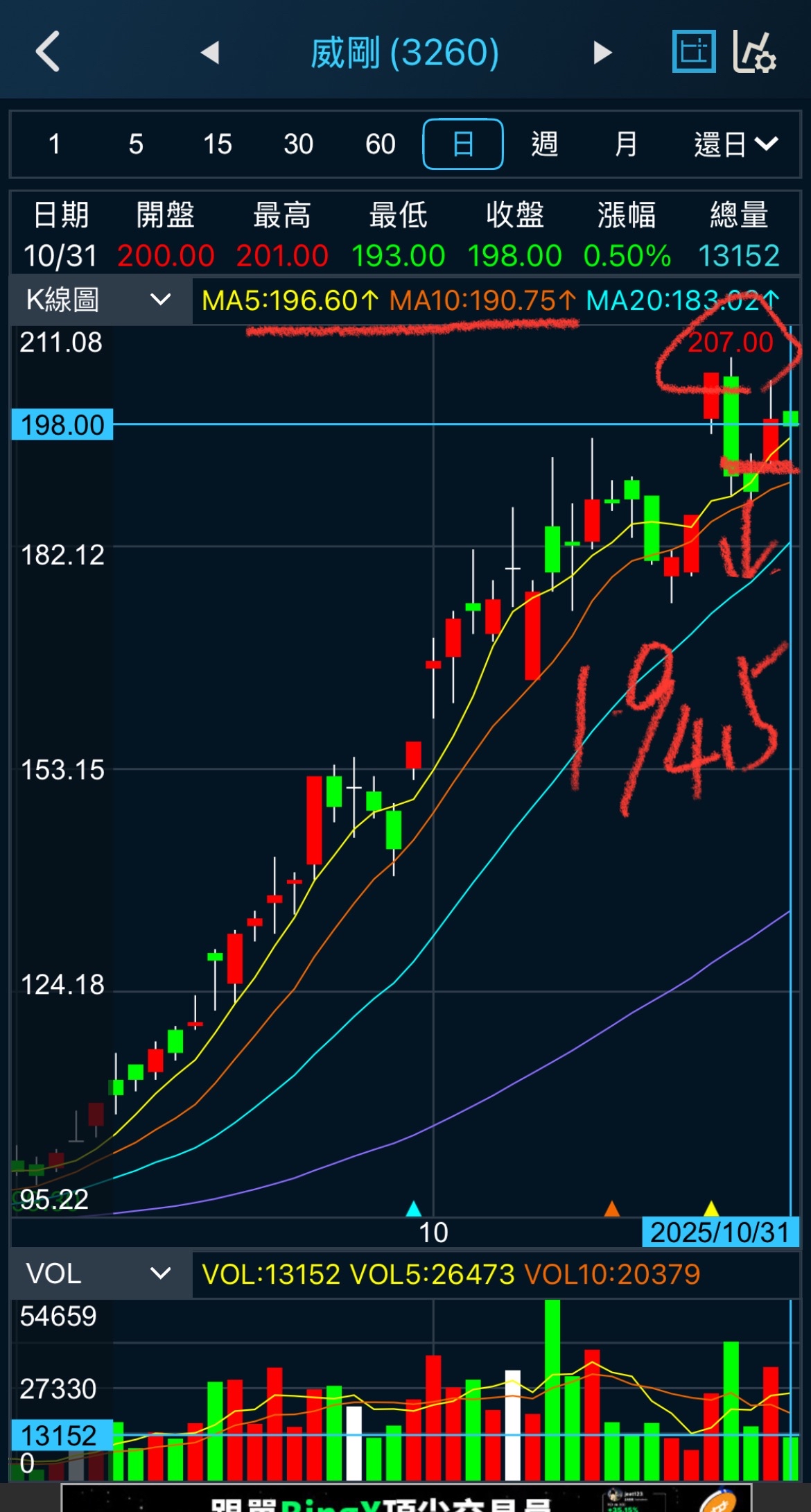Viewport: 811px width, 1512px height.
Task: Select the 5-minute timeframe
Action: (x=136, y=144)
